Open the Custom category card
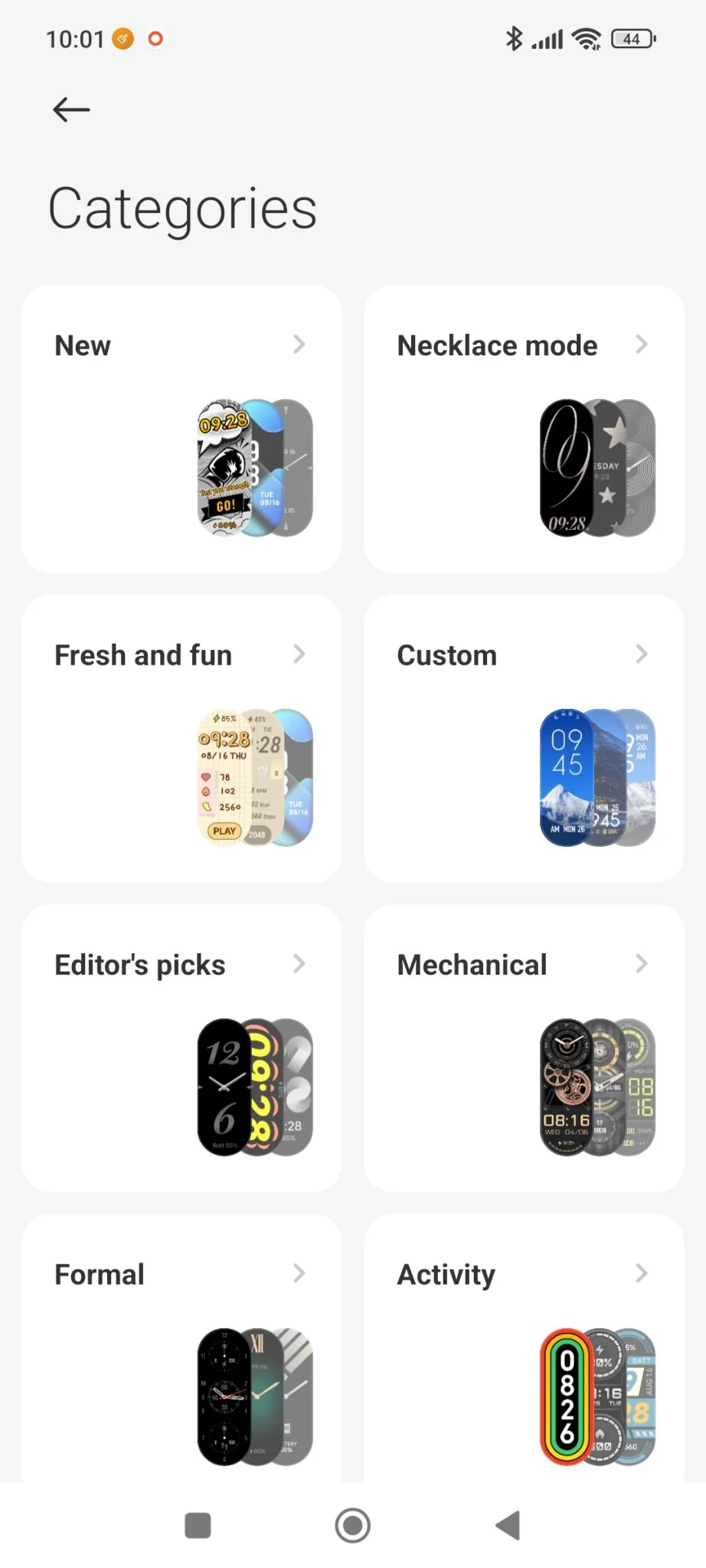This screenshot has width=706, height=1568. tap(524, 738)
